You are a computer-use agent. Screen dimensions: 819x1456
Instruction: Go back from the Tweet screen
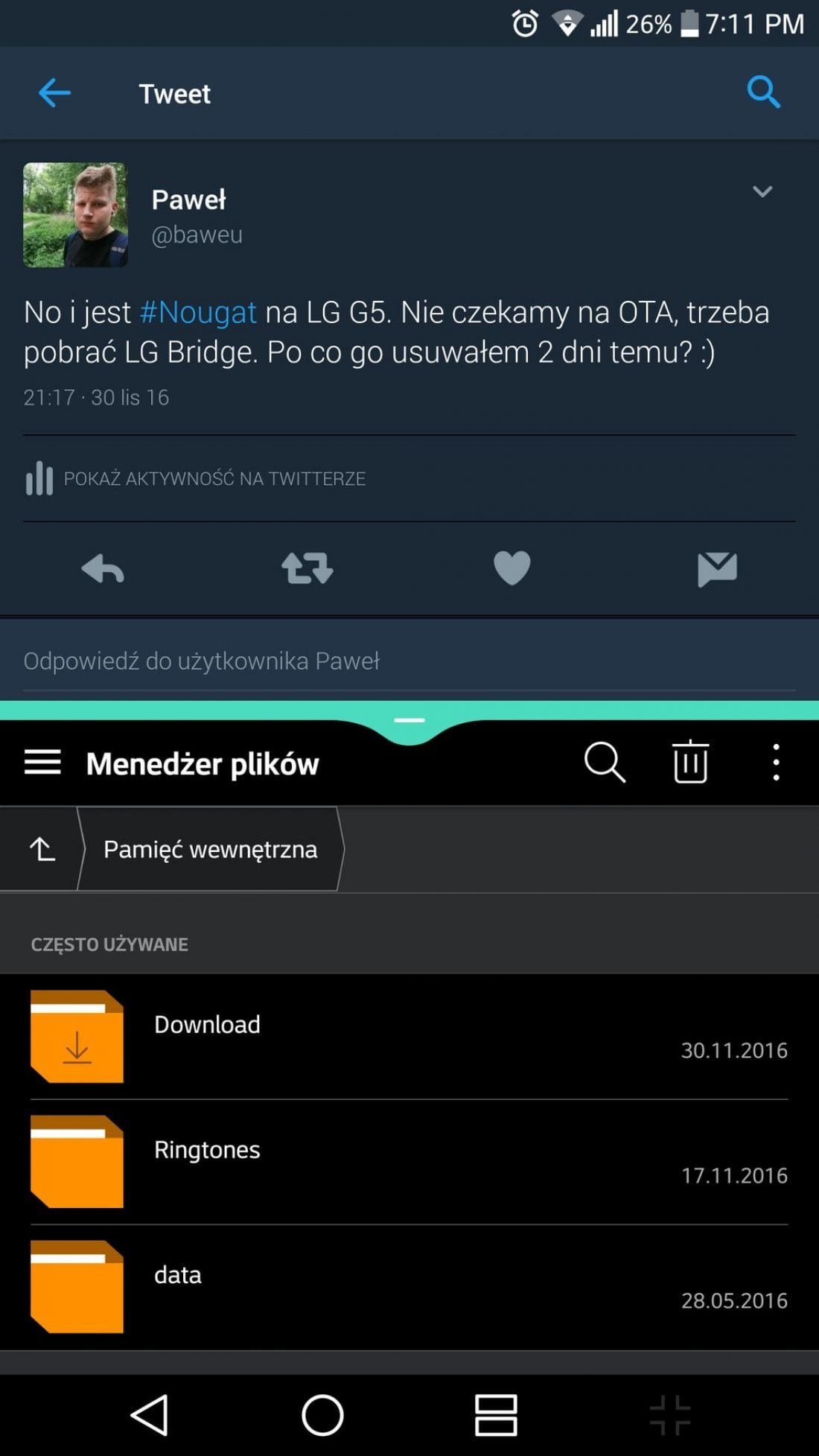point(54,93)
